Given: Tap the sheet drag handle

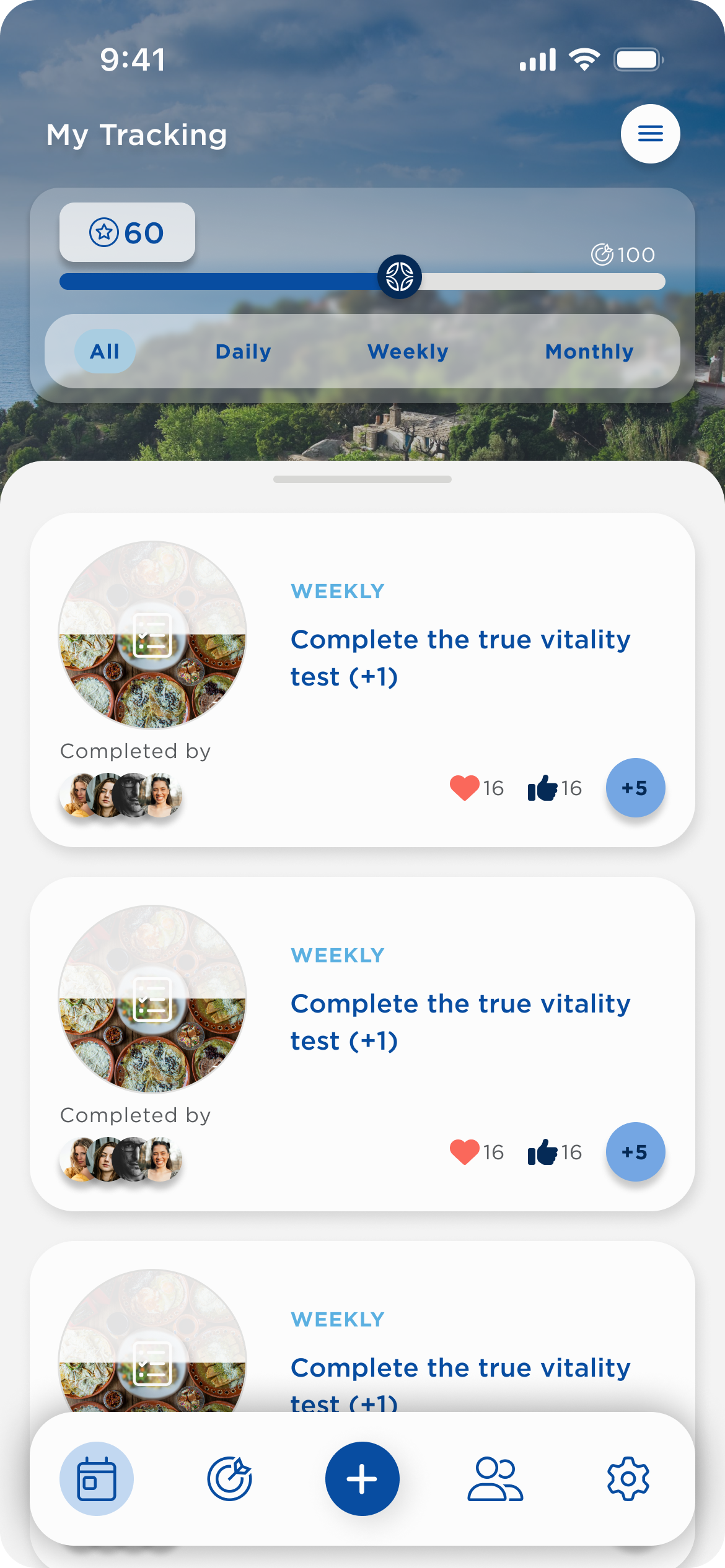Looking at the screenshot, I should pos(362,479).
